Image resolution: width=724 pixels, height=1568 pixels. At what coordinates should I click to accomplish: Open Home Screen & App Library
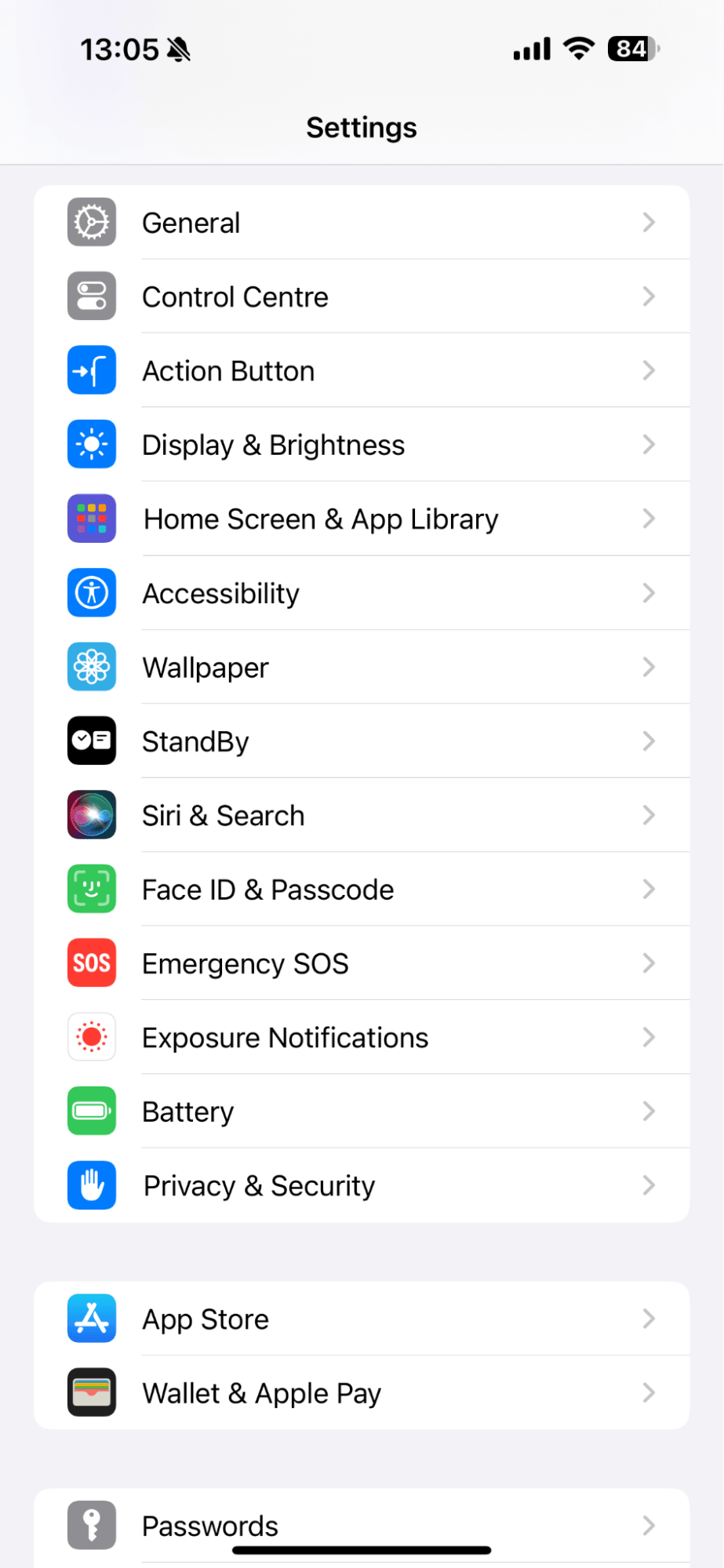(x=361, y=519)
